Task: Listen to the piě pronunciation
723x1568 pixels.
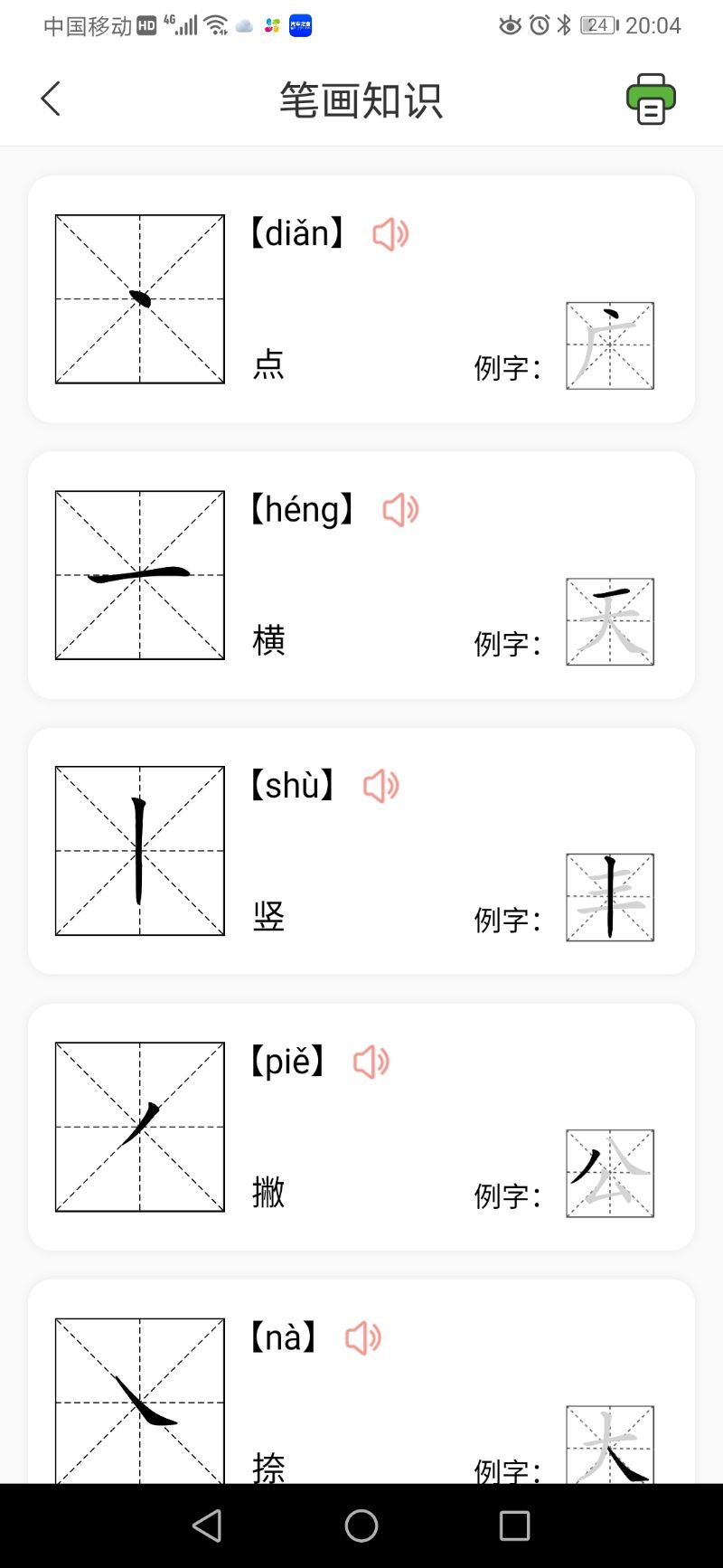Action: click(x=371, y=1062)
